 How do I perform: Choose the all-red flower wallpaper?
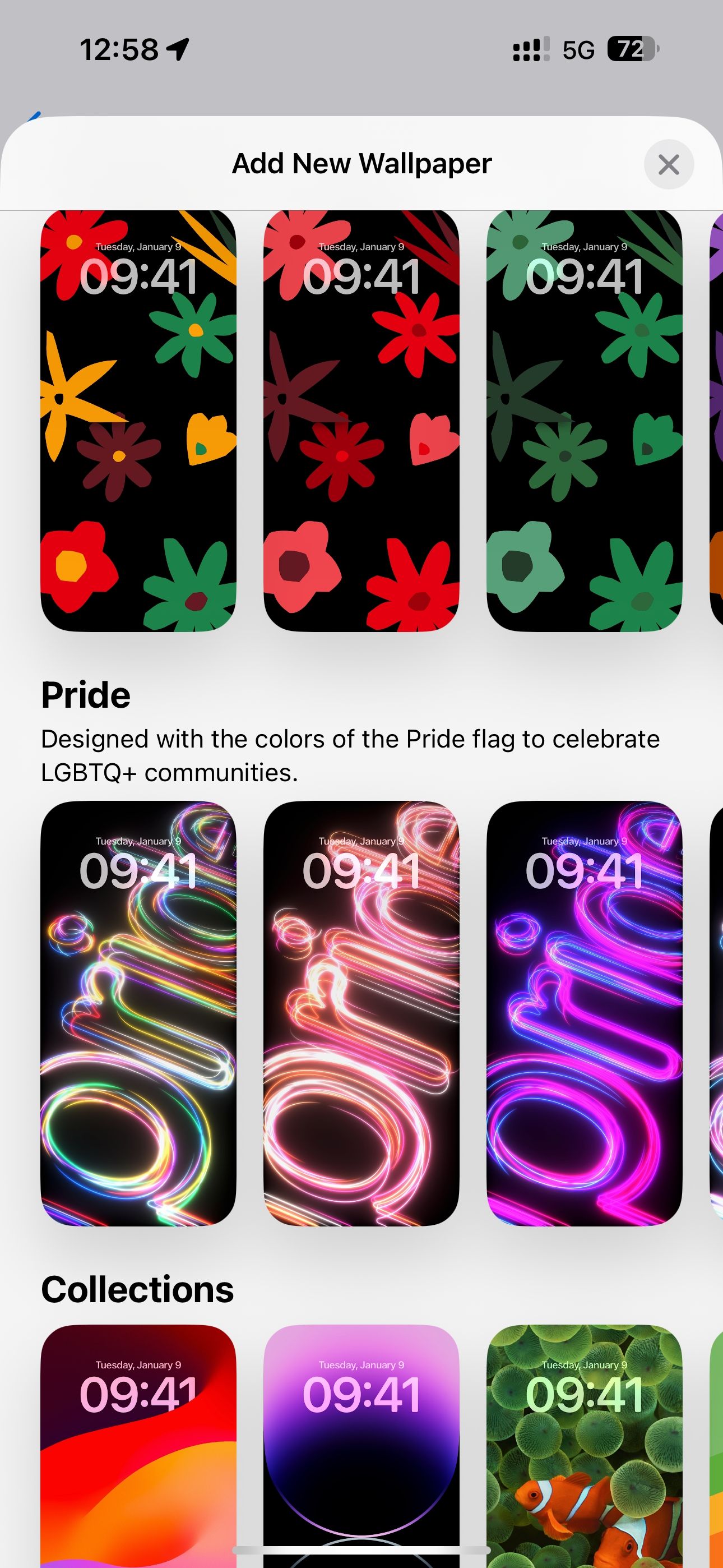(x=361, y=420)
